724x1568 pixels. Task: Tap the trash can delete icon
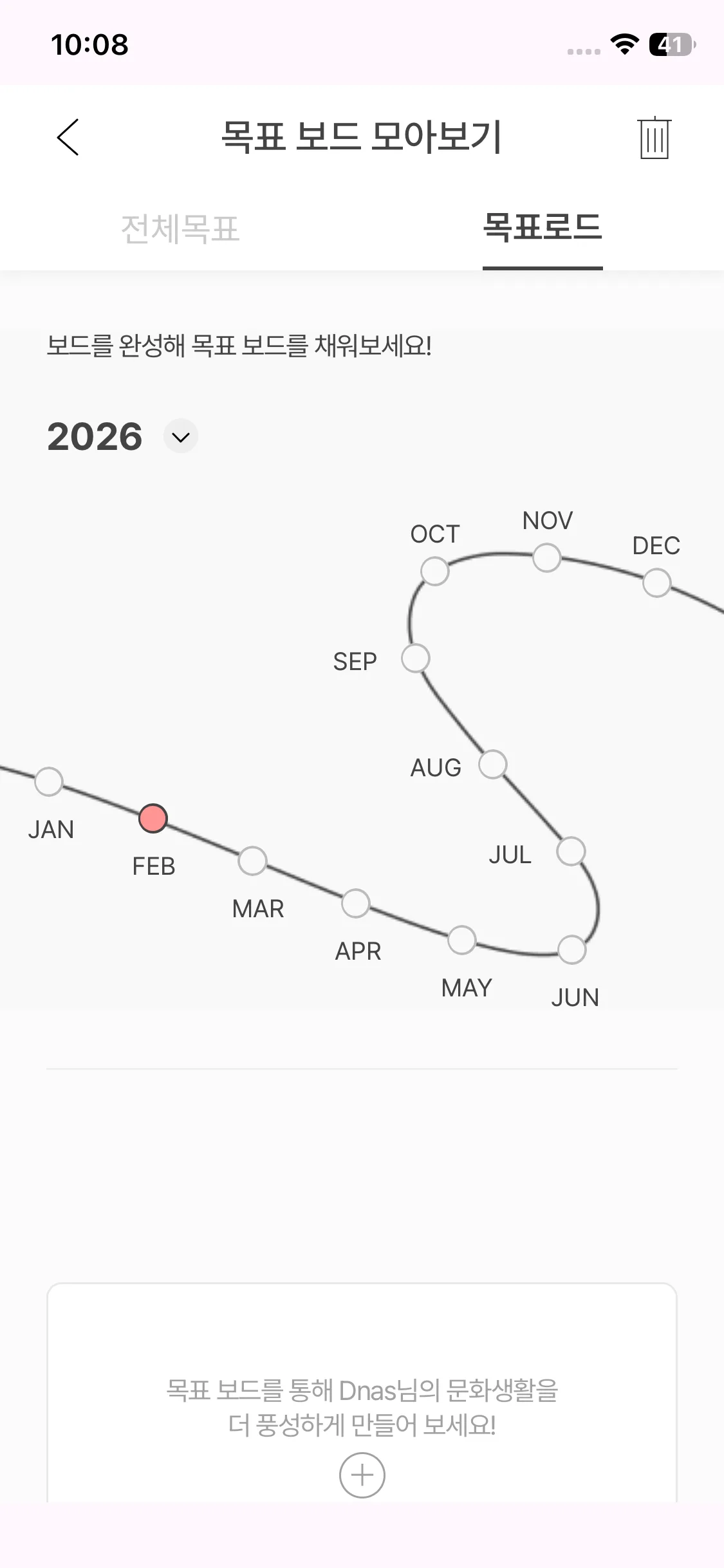(x=654, y=137)
